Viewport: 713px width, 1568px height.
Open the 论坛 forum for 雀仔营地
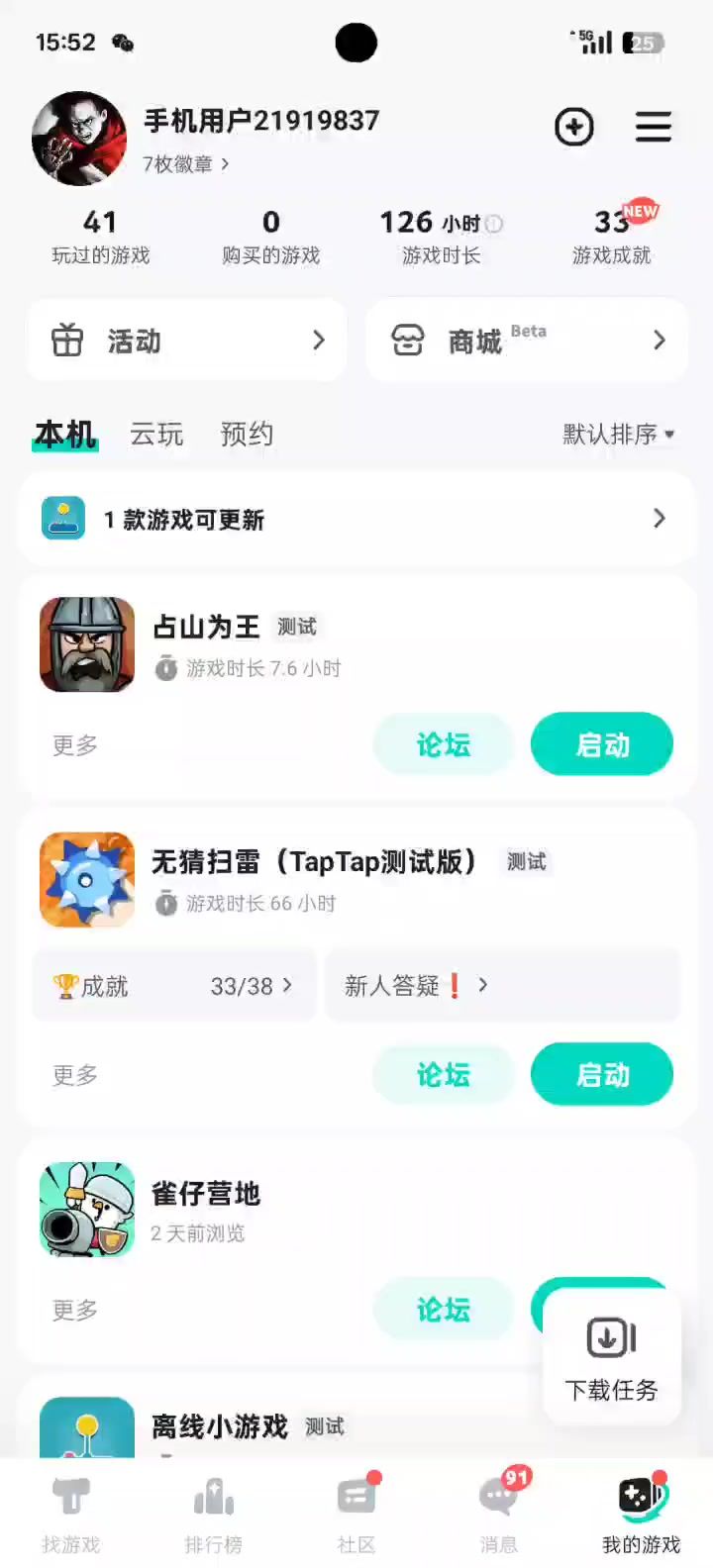pyautogui.click(x=443, y=1310)
